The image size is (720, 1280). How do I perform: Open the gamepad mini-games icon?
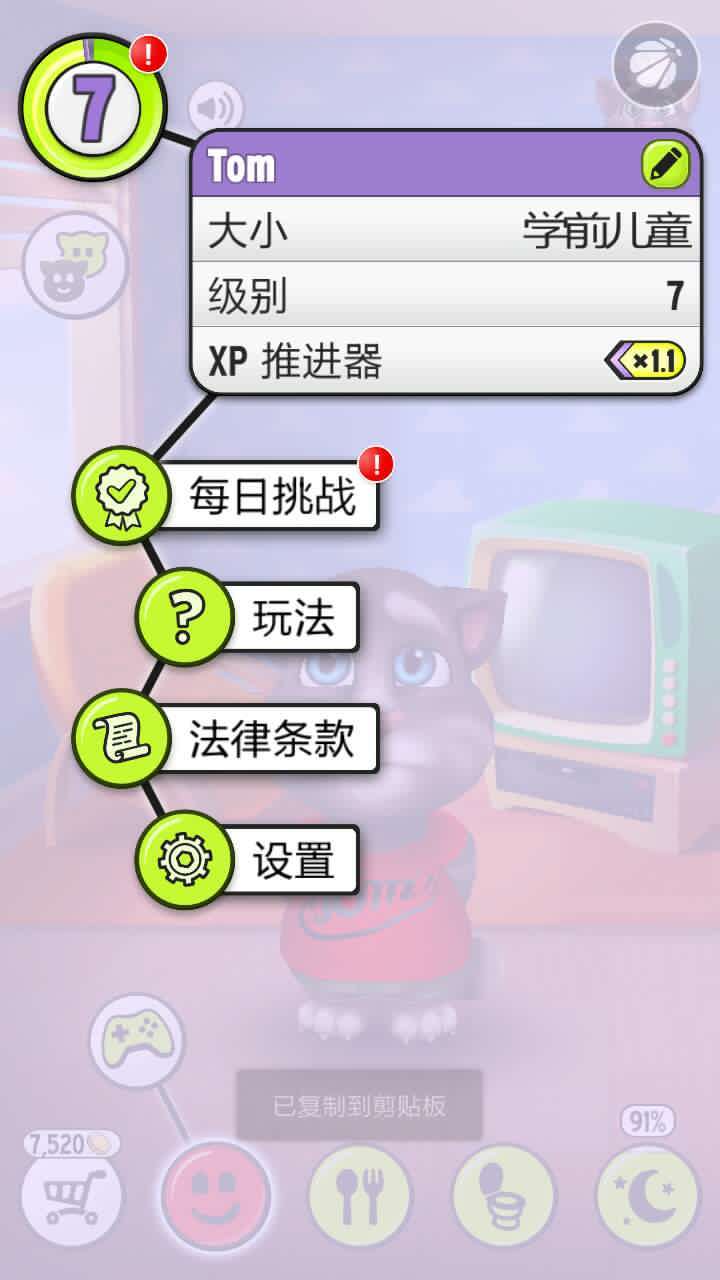pos(137,1040)
